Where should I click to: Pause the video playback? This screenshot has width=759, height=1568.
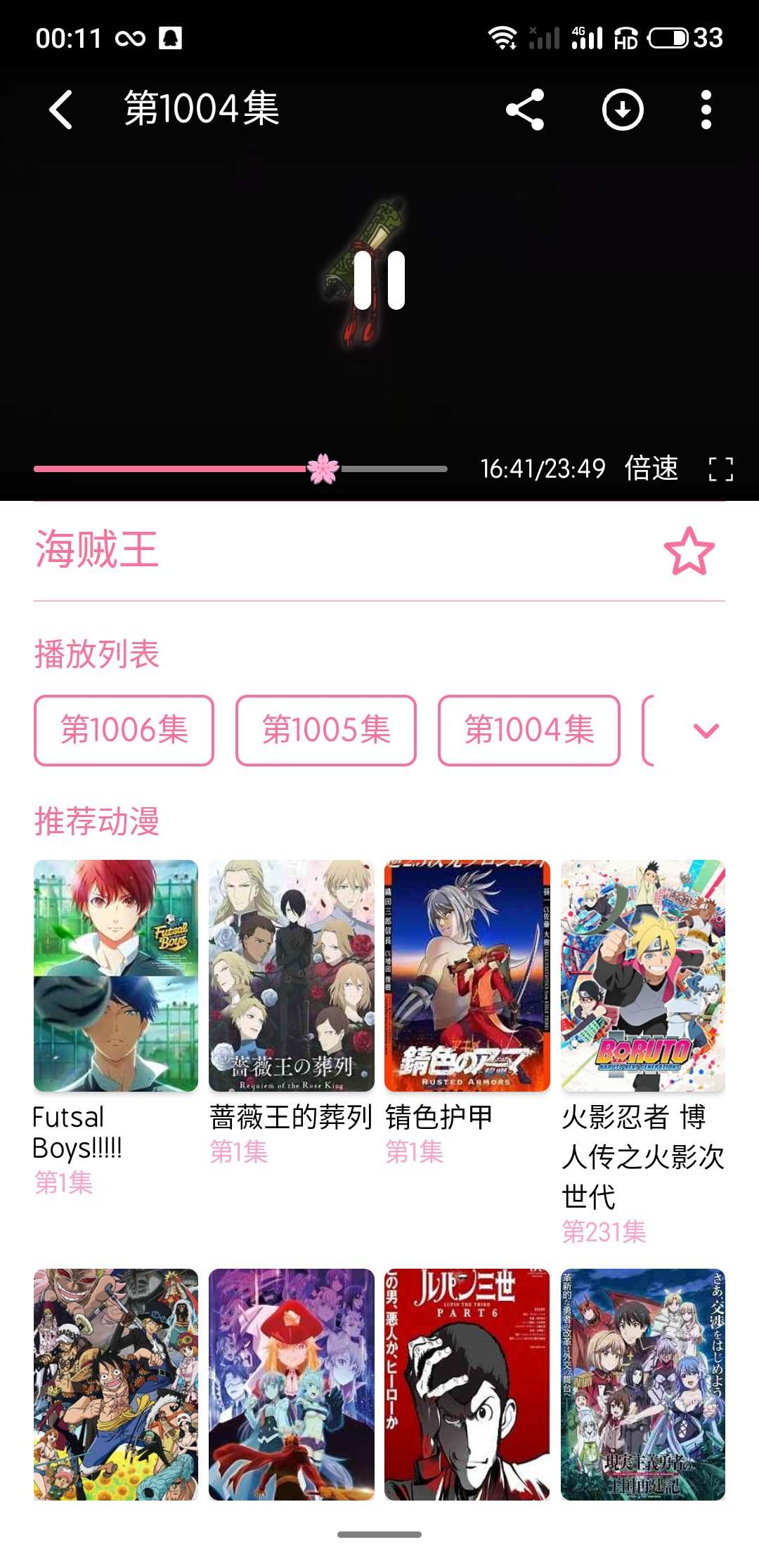379,280
